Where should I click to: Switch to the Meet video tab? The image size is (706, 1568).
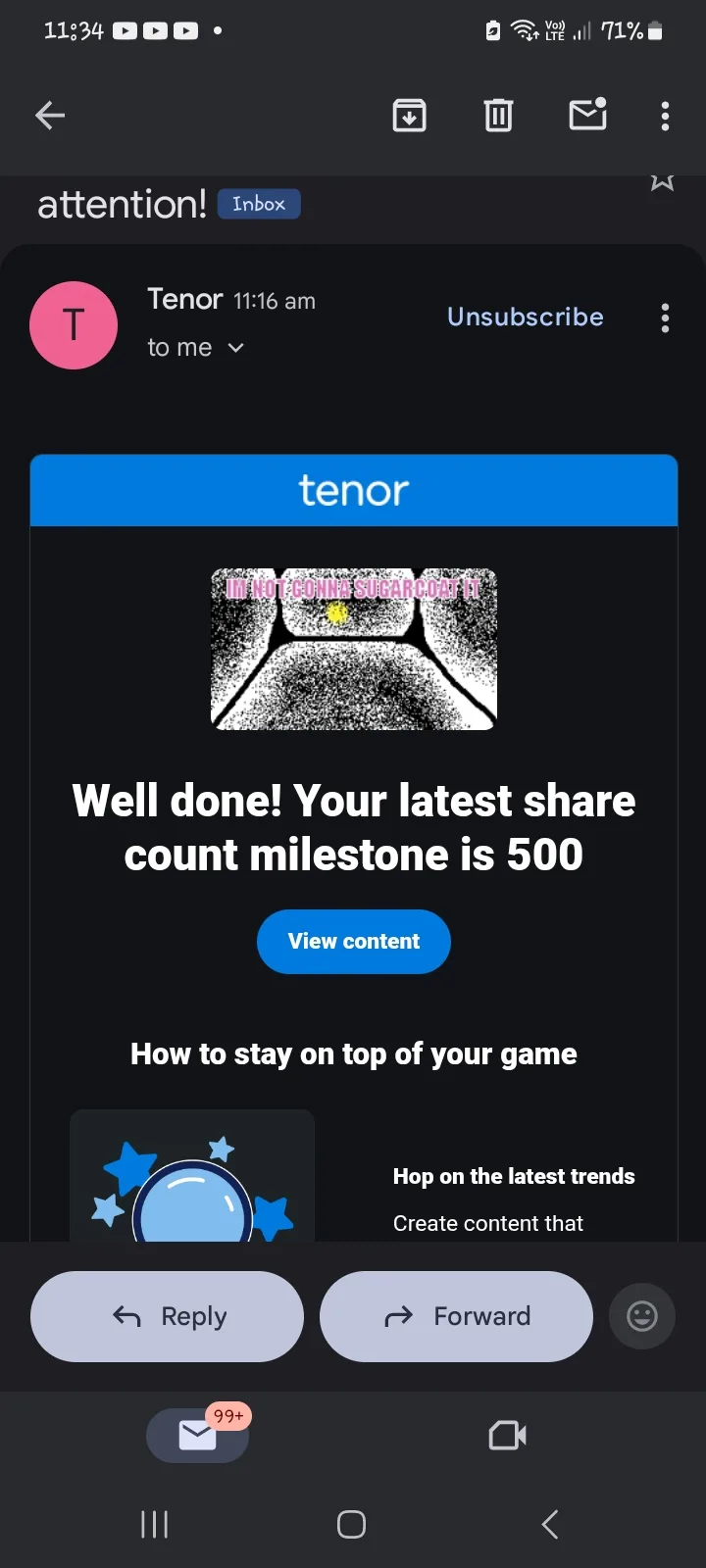[507, 1436]
